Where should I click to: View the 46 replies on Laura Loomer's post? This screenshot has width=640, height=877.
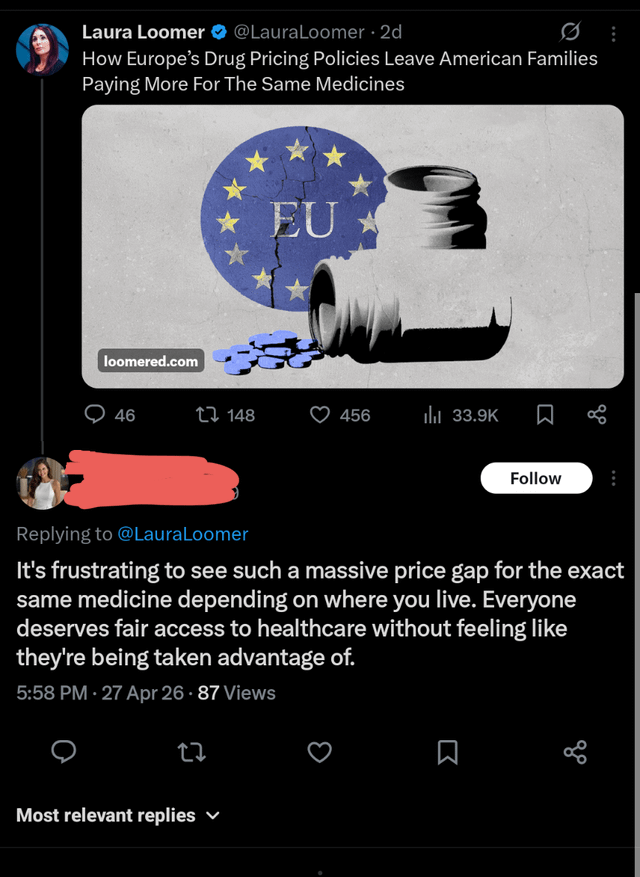click(110, 414)
